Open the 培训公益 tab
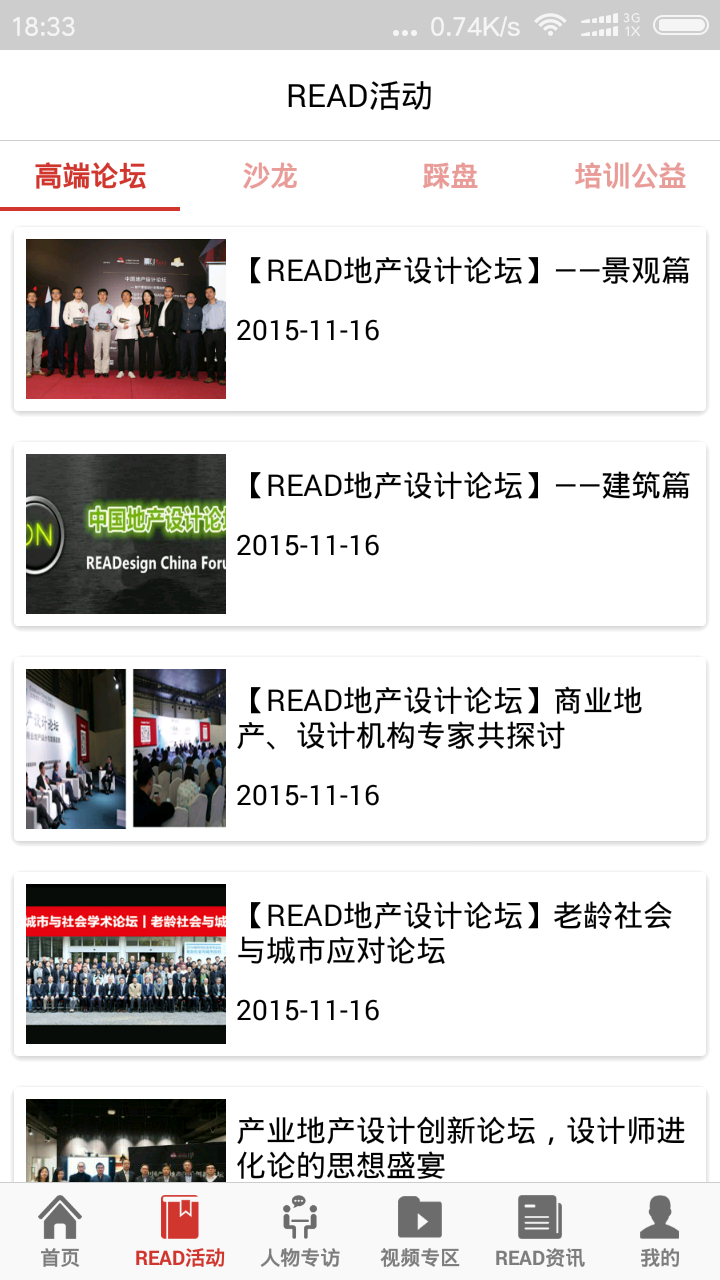Image resolution: width=720 pixels, height=1280 pixels. click(x=629, y=177)
